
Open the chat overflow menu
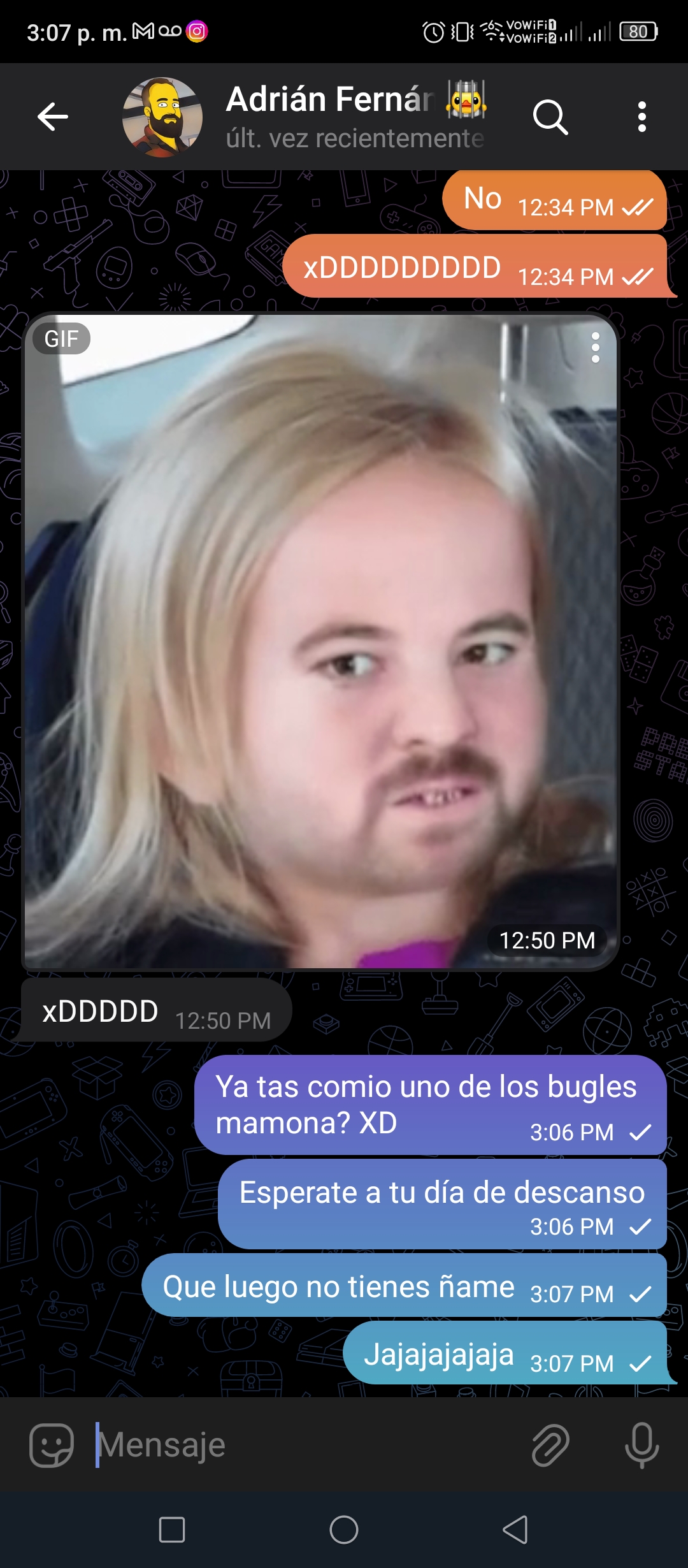pyautogui.click(x=641, y=117)
